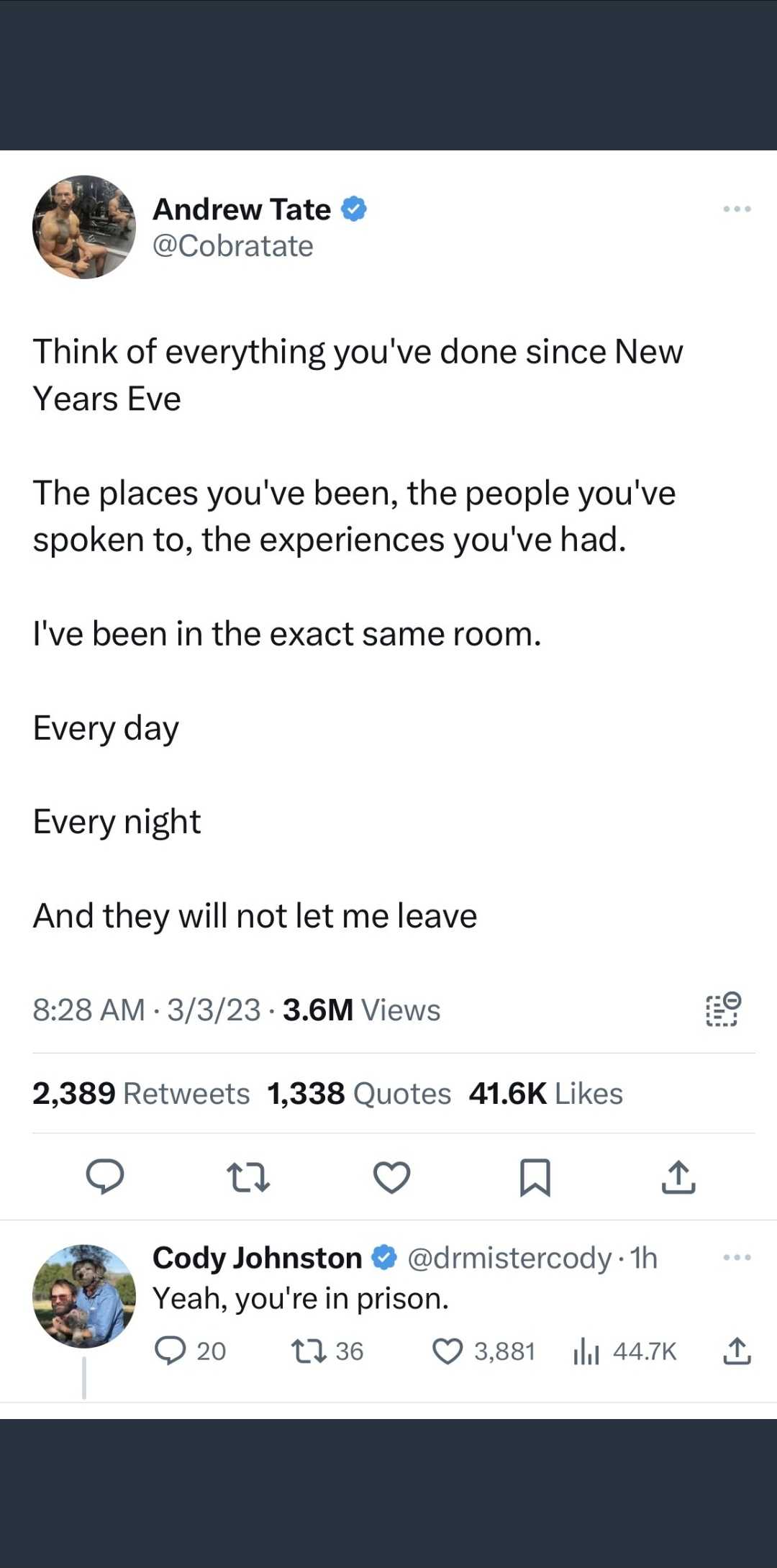Screen dimensions: 777x1568
Task: Retweet Andrew Tate's tweet
Action: click(x=248, y=1178)
